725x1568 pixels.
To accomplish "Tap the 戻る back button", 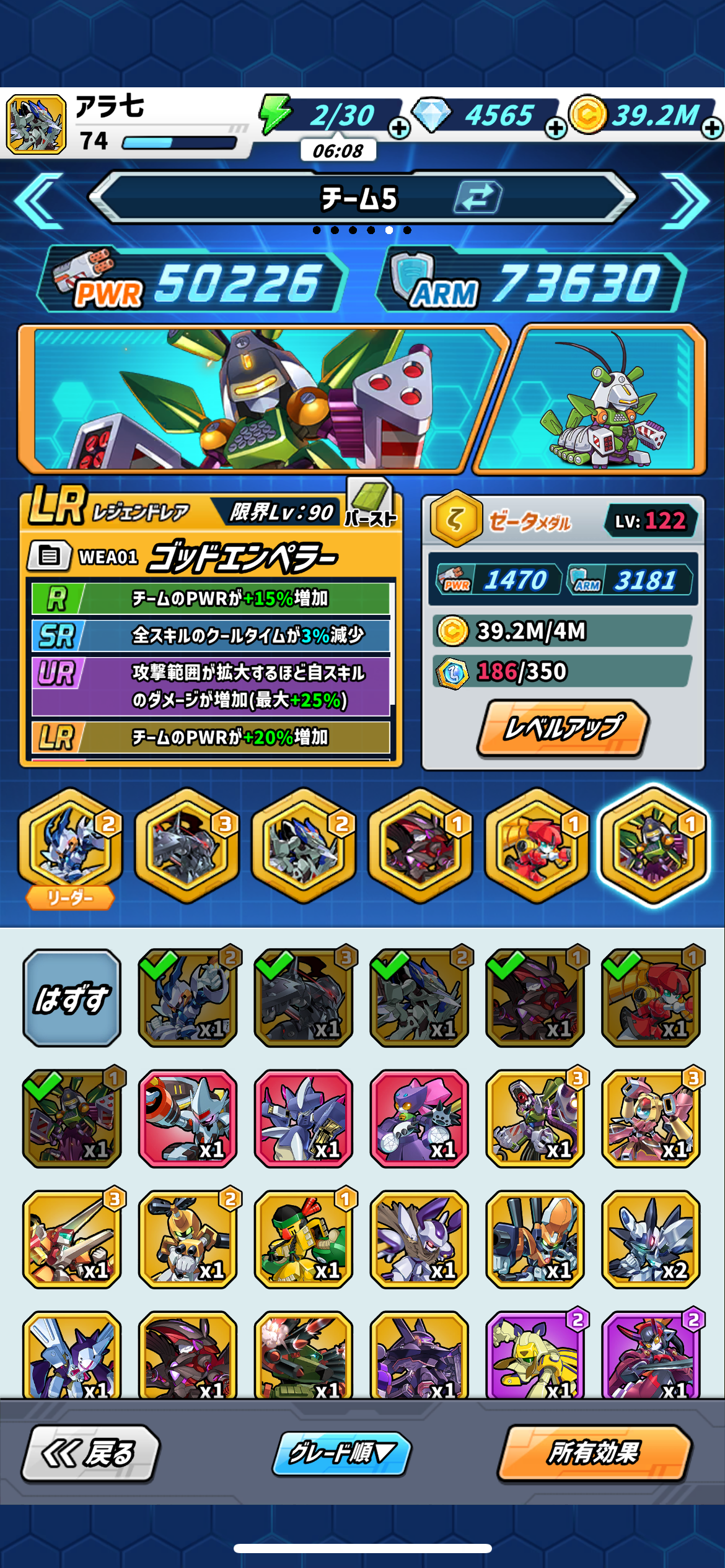I will (x=90, y=1453).
